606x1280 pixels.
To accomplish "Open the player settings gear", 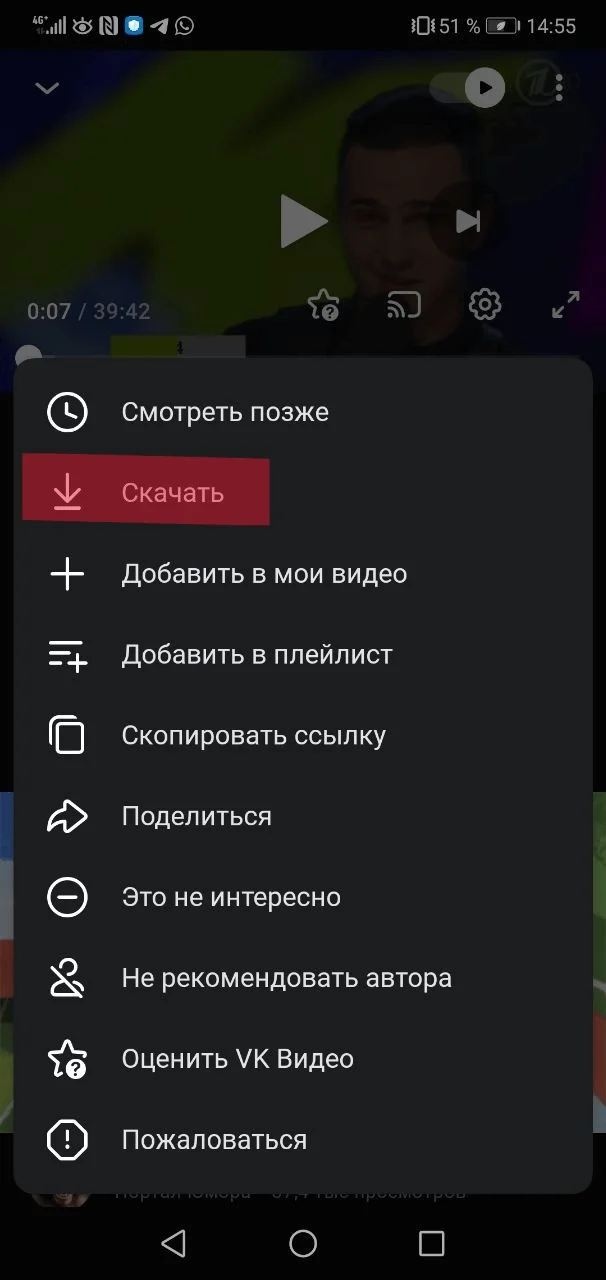I will pyautogui.click(x=485, y=305).
